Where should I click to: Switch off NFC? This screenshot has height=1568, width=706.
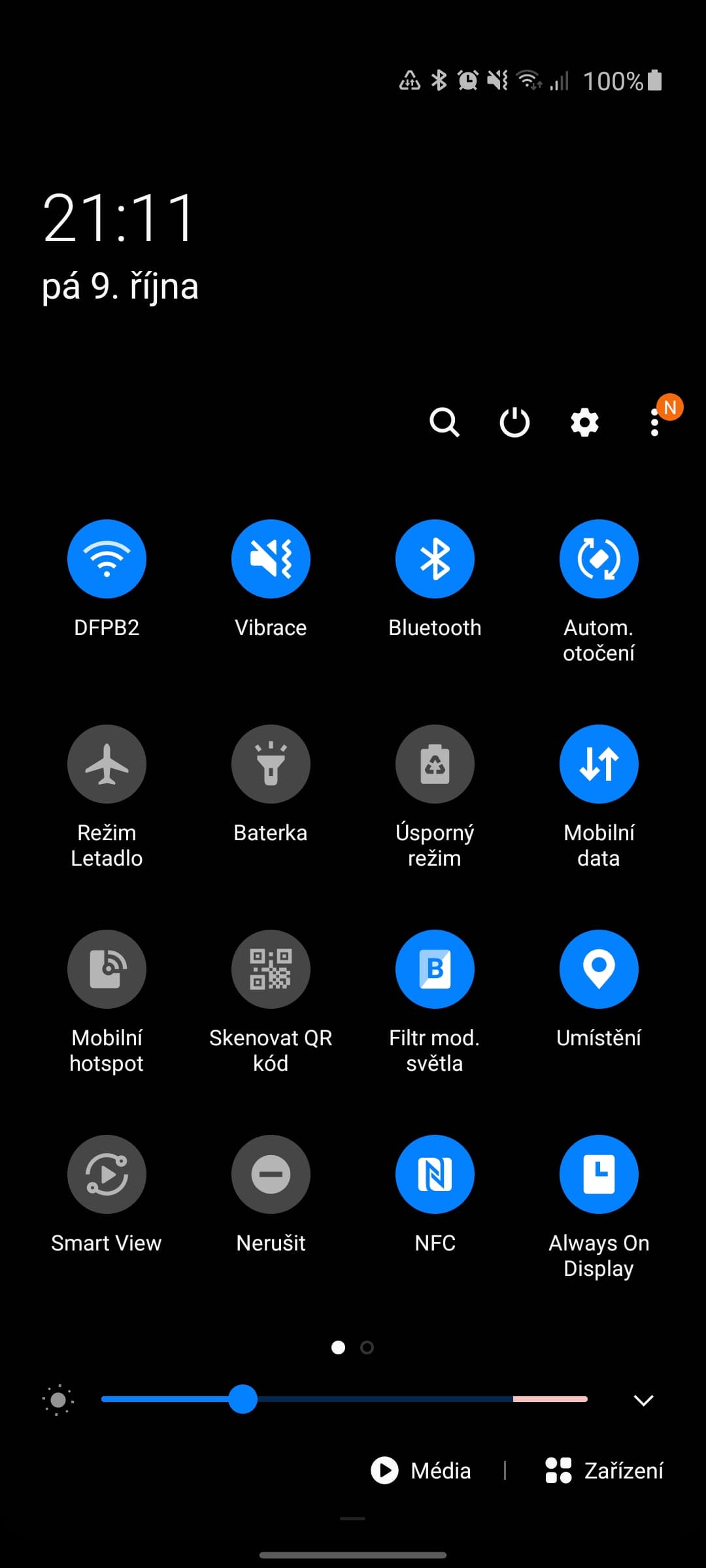click(435, 1174)
